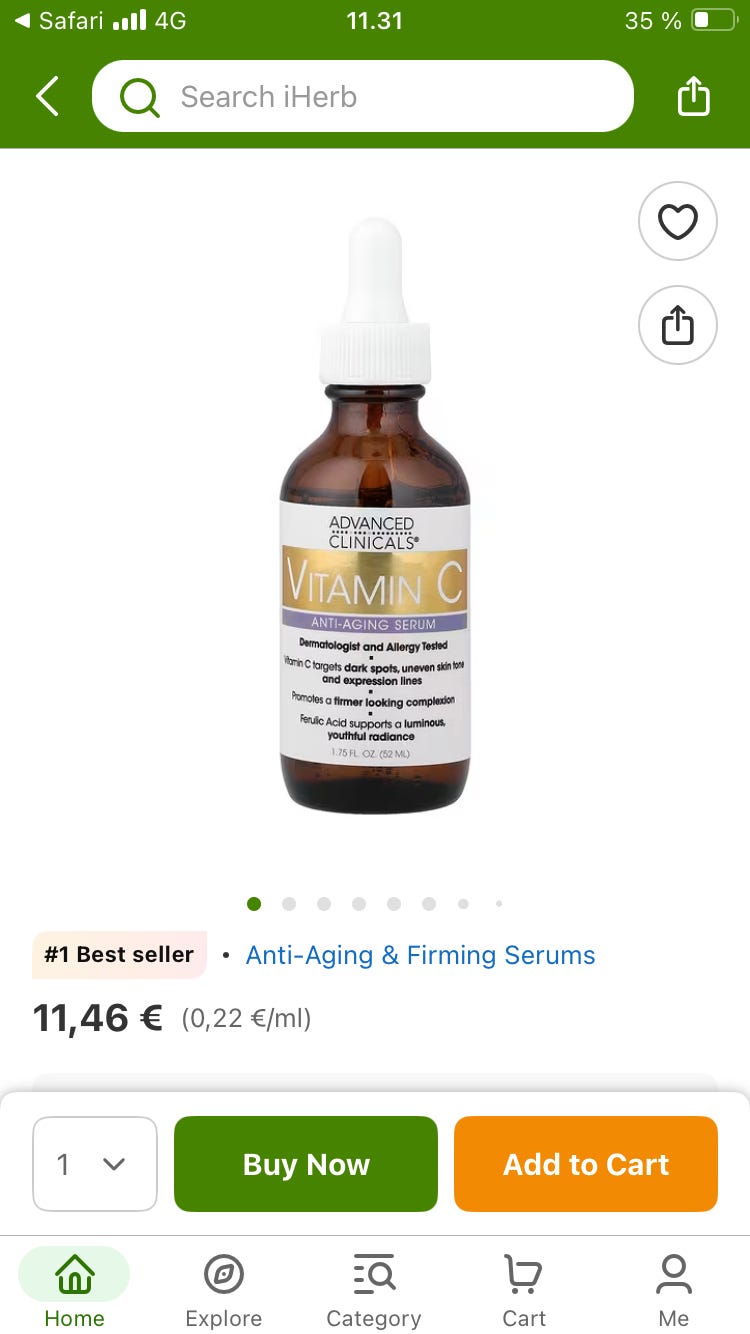Tap the Buy Now button
Viewport: 750px width, 1334px height.
pos(306,1164)
